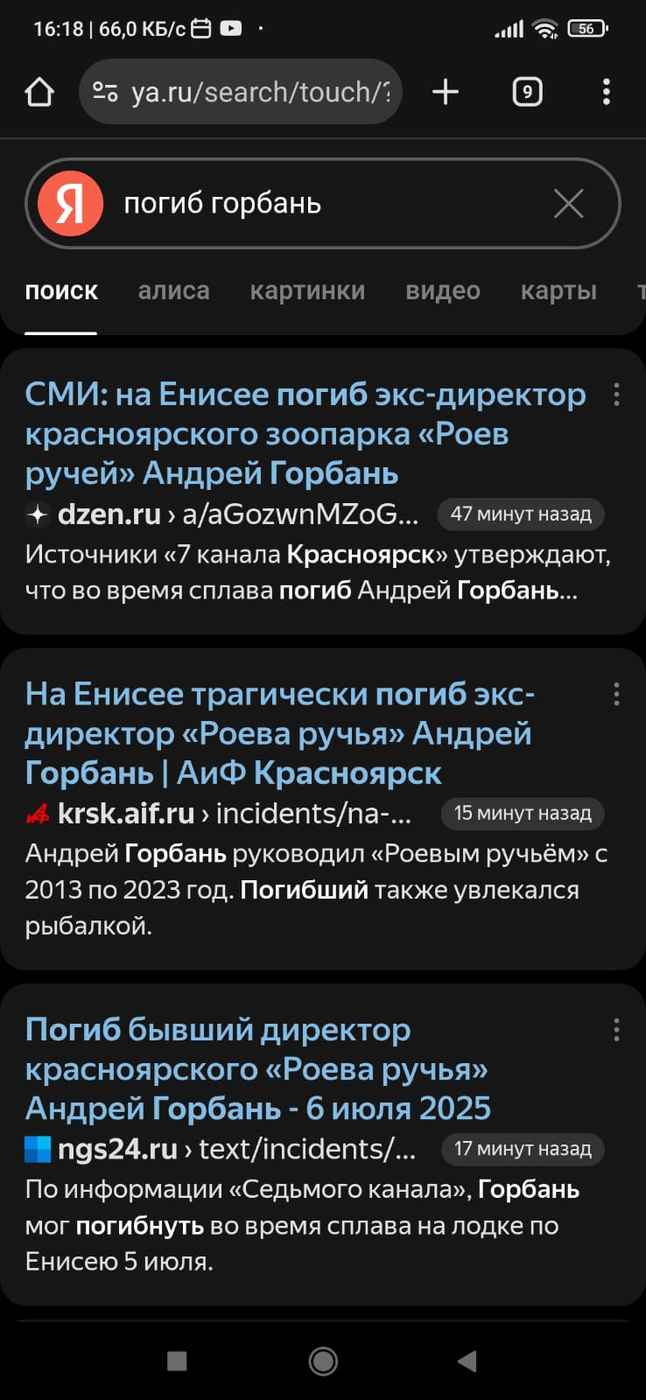Tap the system home button
Screen dimensions: 646x1400
tap(323, 1361)
